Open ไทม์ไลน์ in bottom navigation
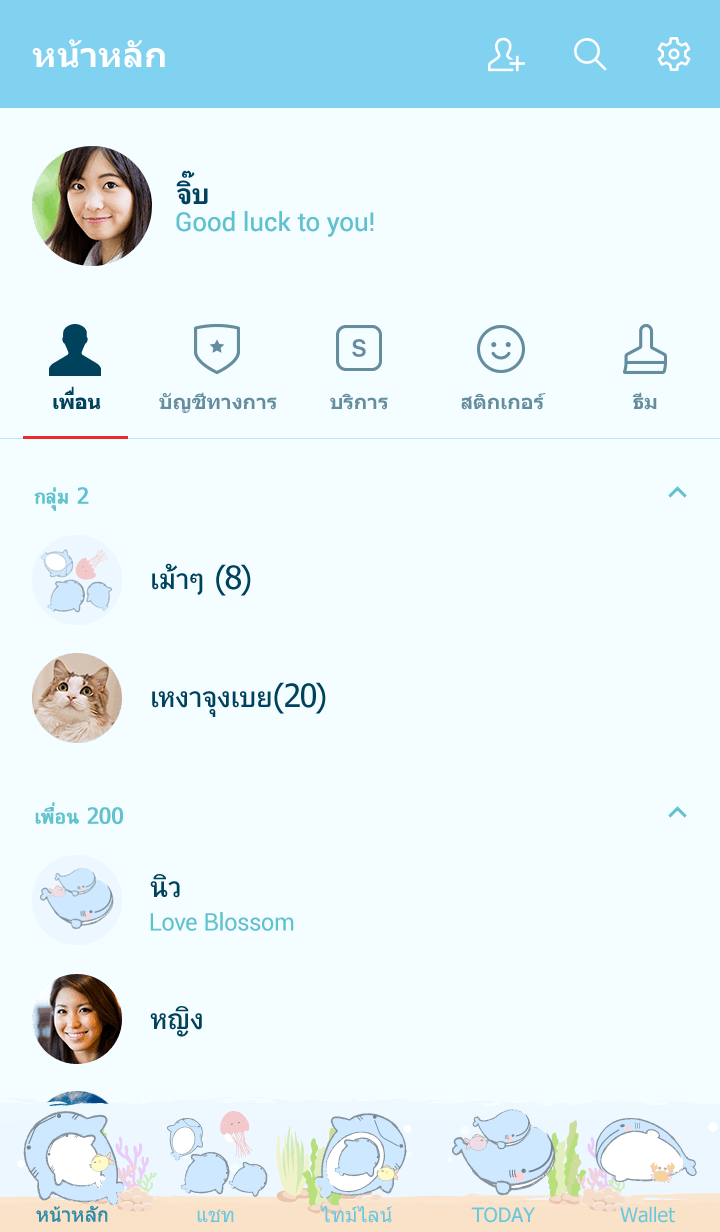Screen dimensions: 720x1232 pyautogui.click(x=358, y=1170)
